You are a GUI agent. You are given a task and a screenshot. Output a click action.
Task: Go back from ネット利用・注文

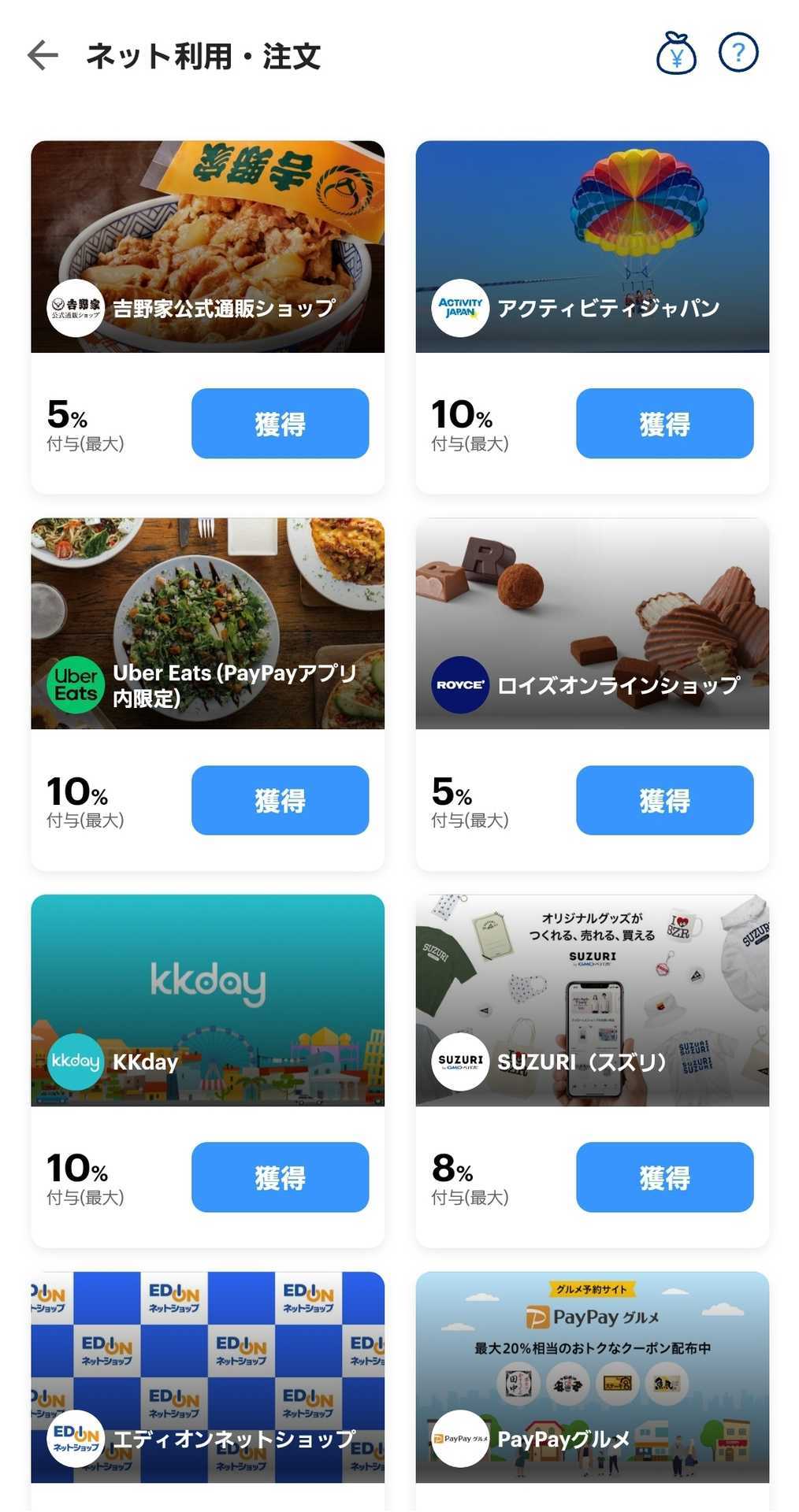coord(43,55)
